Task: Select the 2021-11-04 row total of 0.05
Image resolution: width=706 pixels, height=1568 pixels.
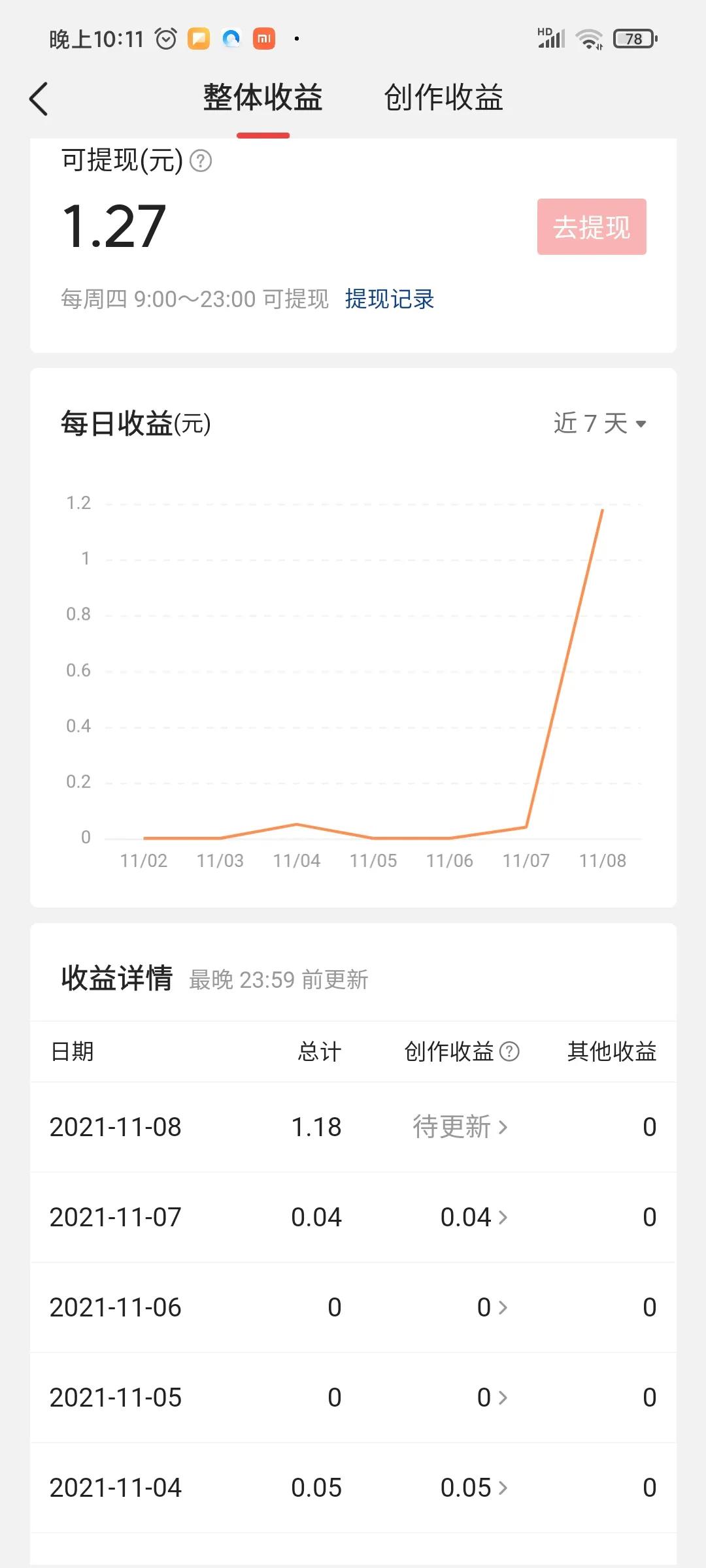Action: pyautogui.click(x=317, y=1488)
